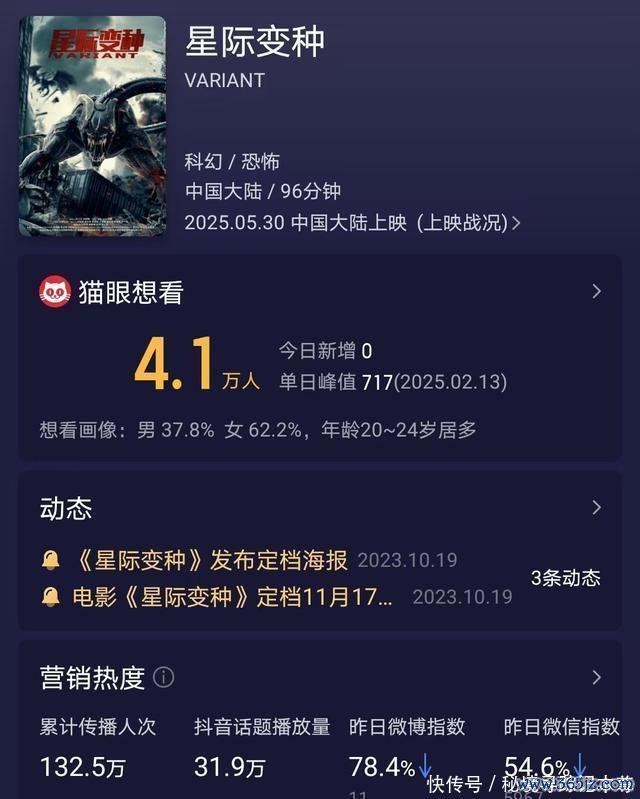Expand the 动态 section
Viewport: 640px width, 799px height.
[x=596, y=508]
